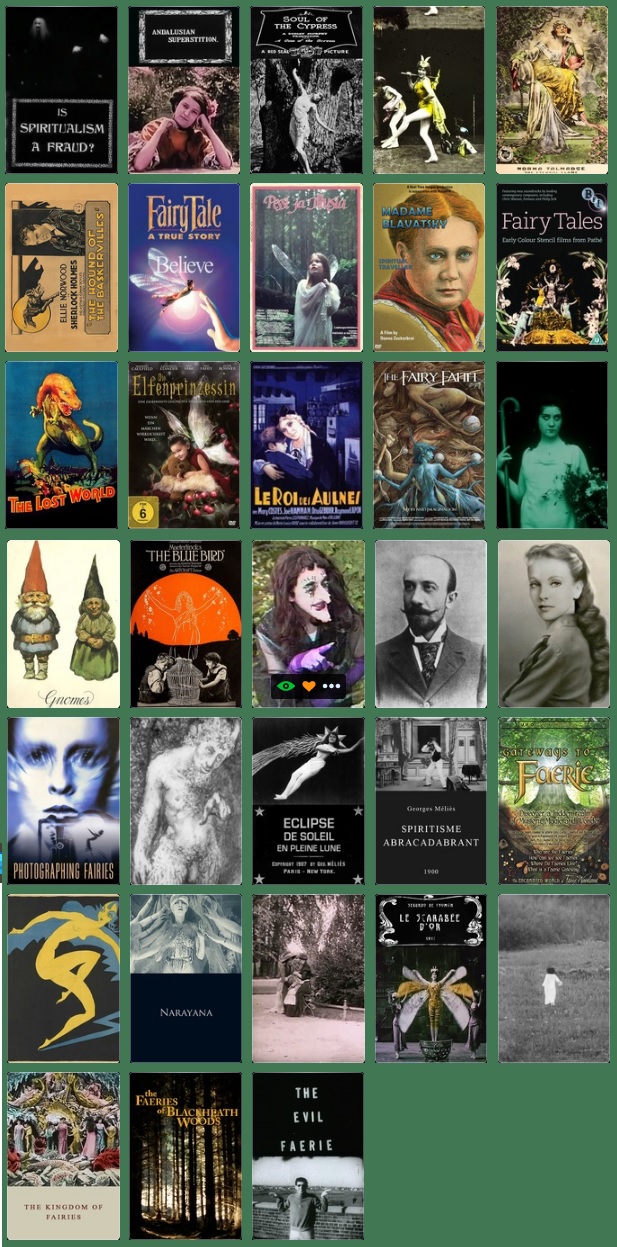This screenshot has height=1247, width=617.
Task: Open the BFI Fairy Tales poster
Action: click(552, 267)
